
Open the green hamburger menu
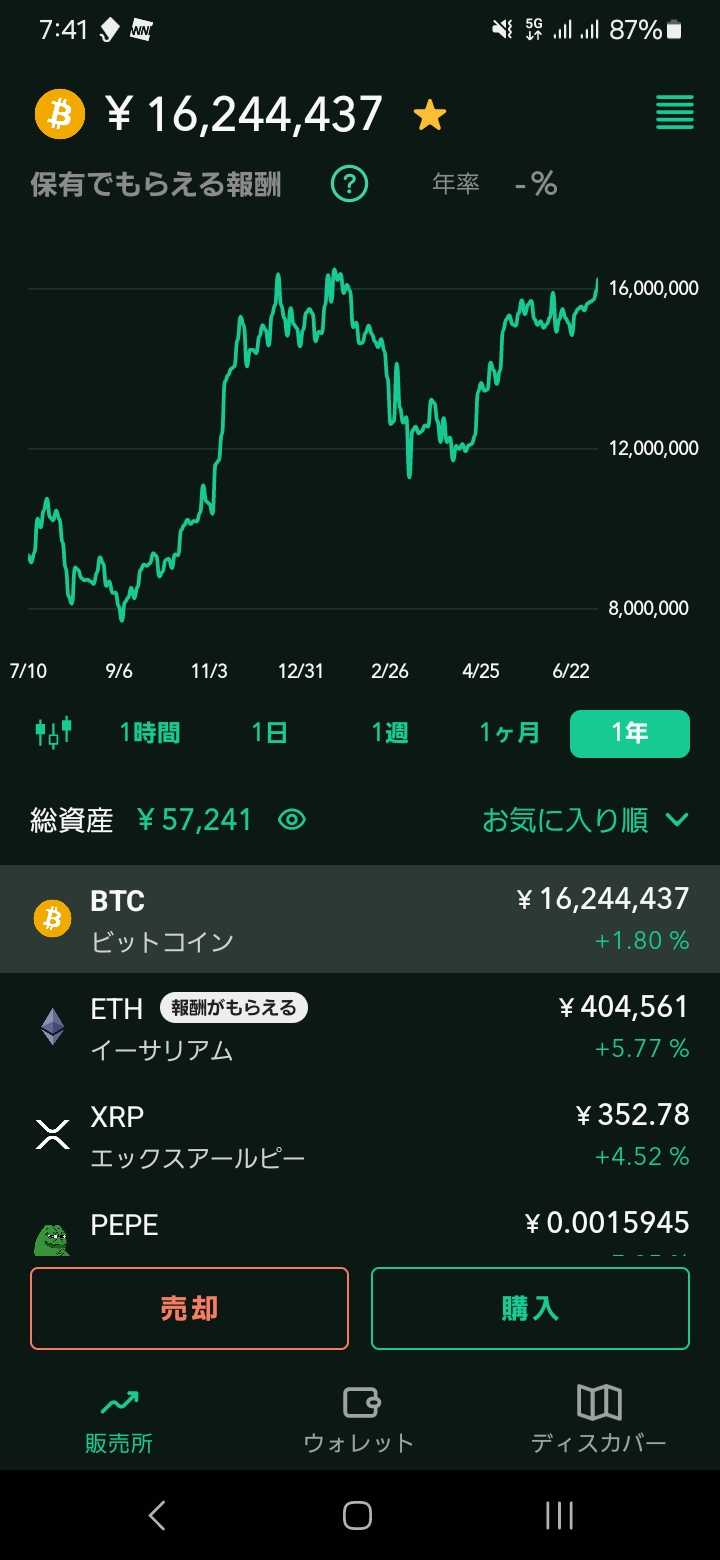tap(674, 113)
